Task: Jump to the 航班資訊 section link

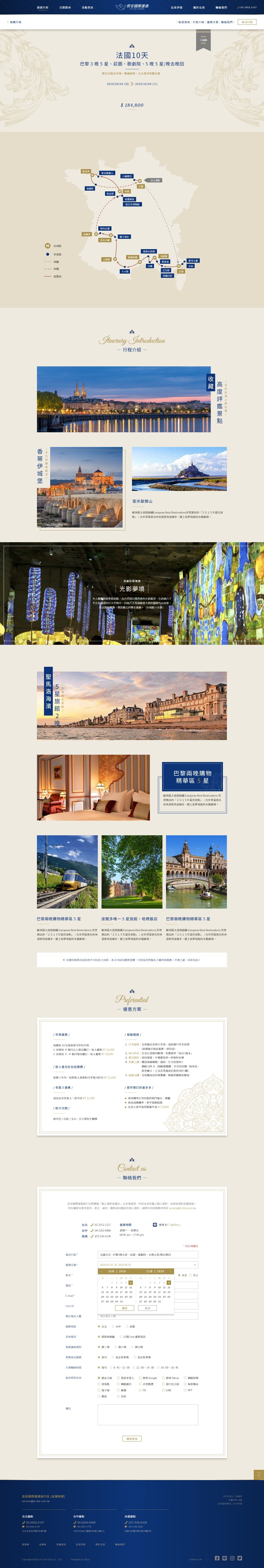Action: [x=184, y=22]
